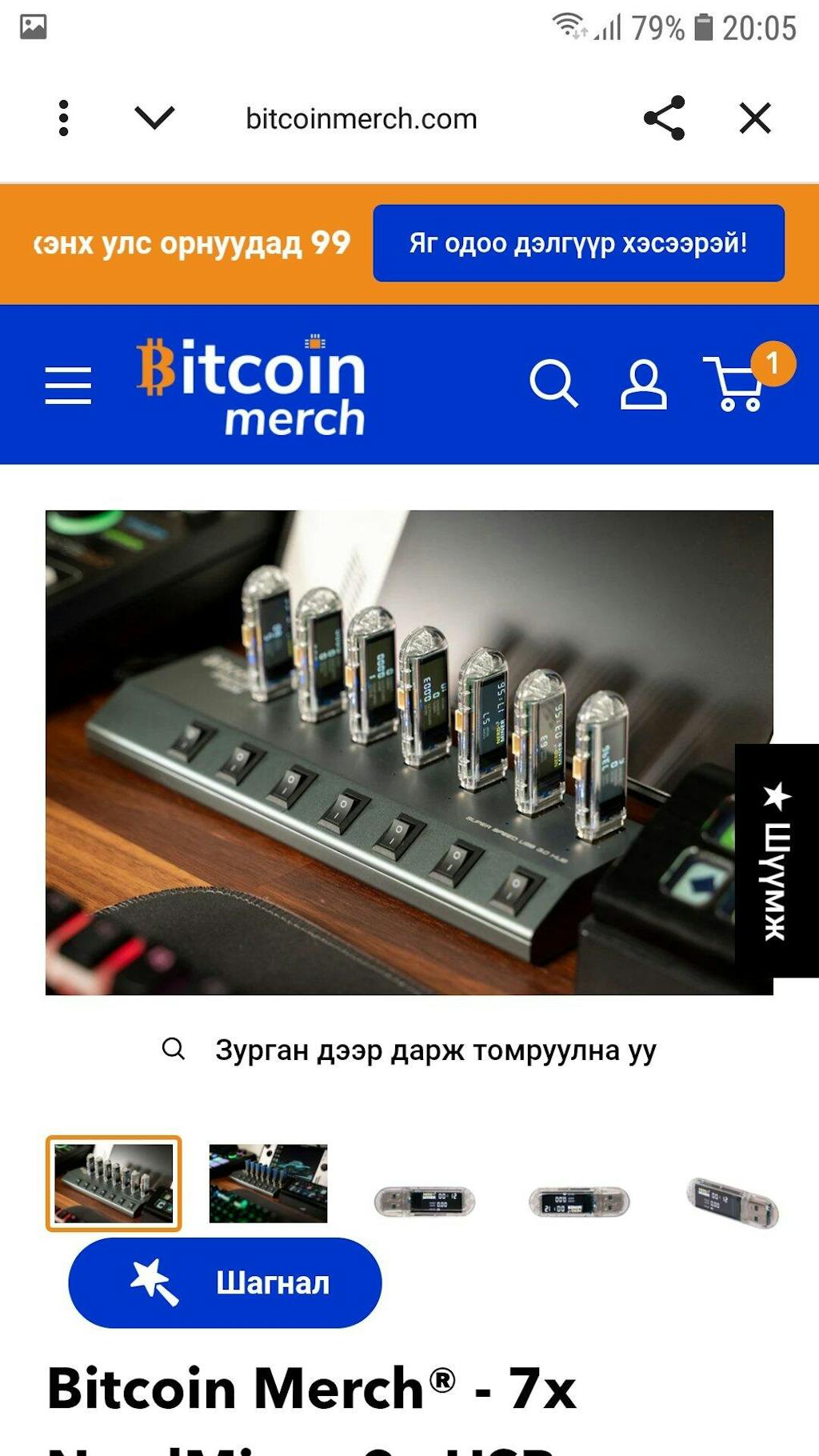
Task: Go to the Bitcoin Merch home logo
Action: pos(251,386)
